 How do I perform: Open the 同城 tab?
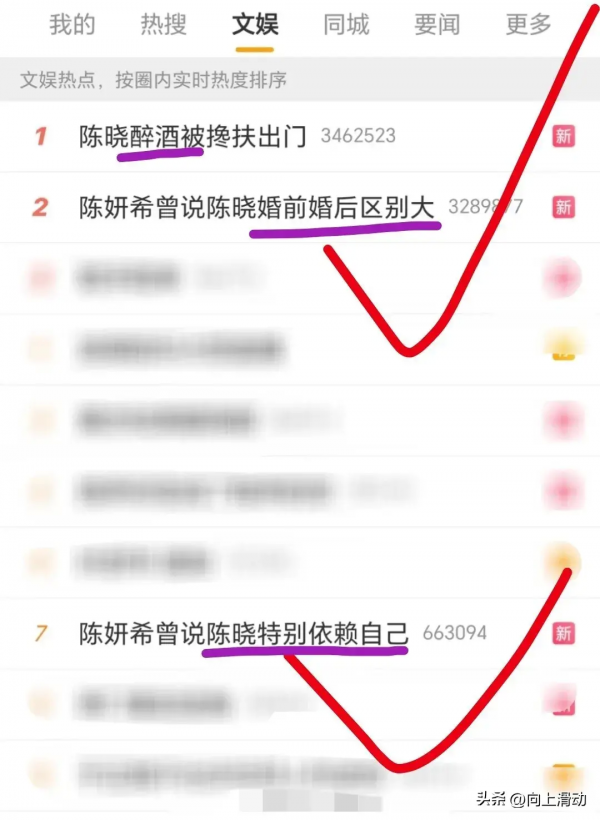346,24
